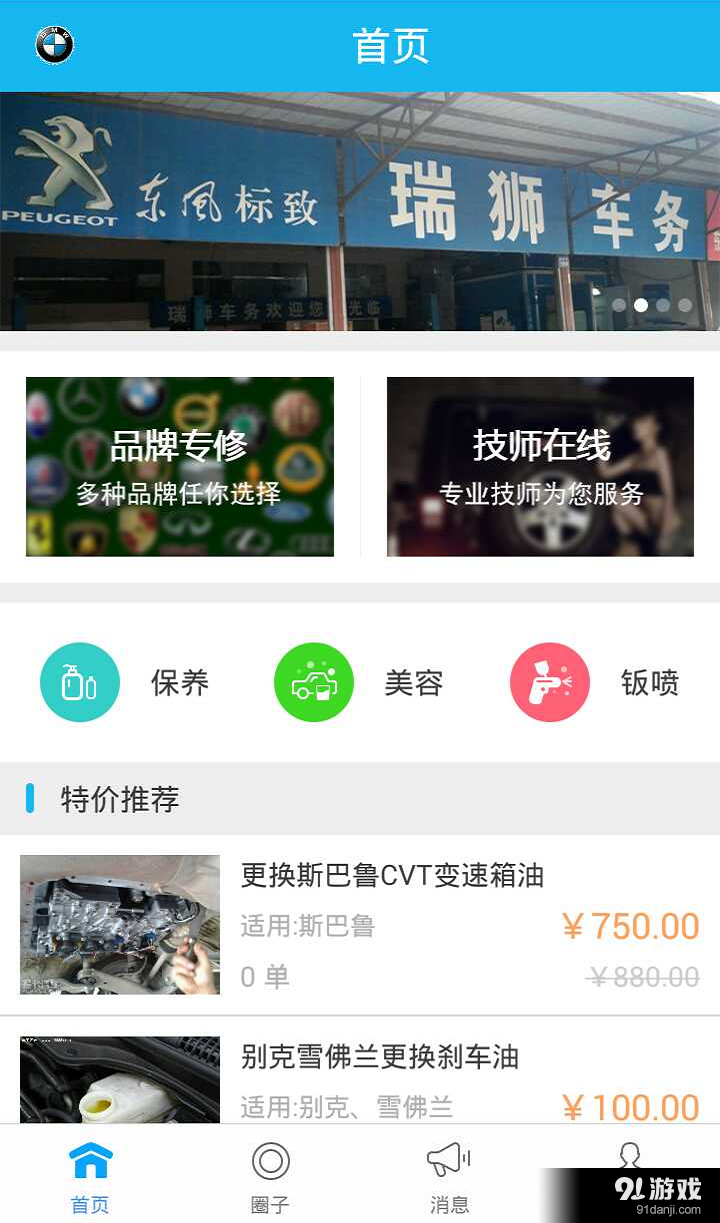Screen dimensions: 720x1223
Task: Open the 钣喷 paint spraying icon
Action: click(549, 682)
